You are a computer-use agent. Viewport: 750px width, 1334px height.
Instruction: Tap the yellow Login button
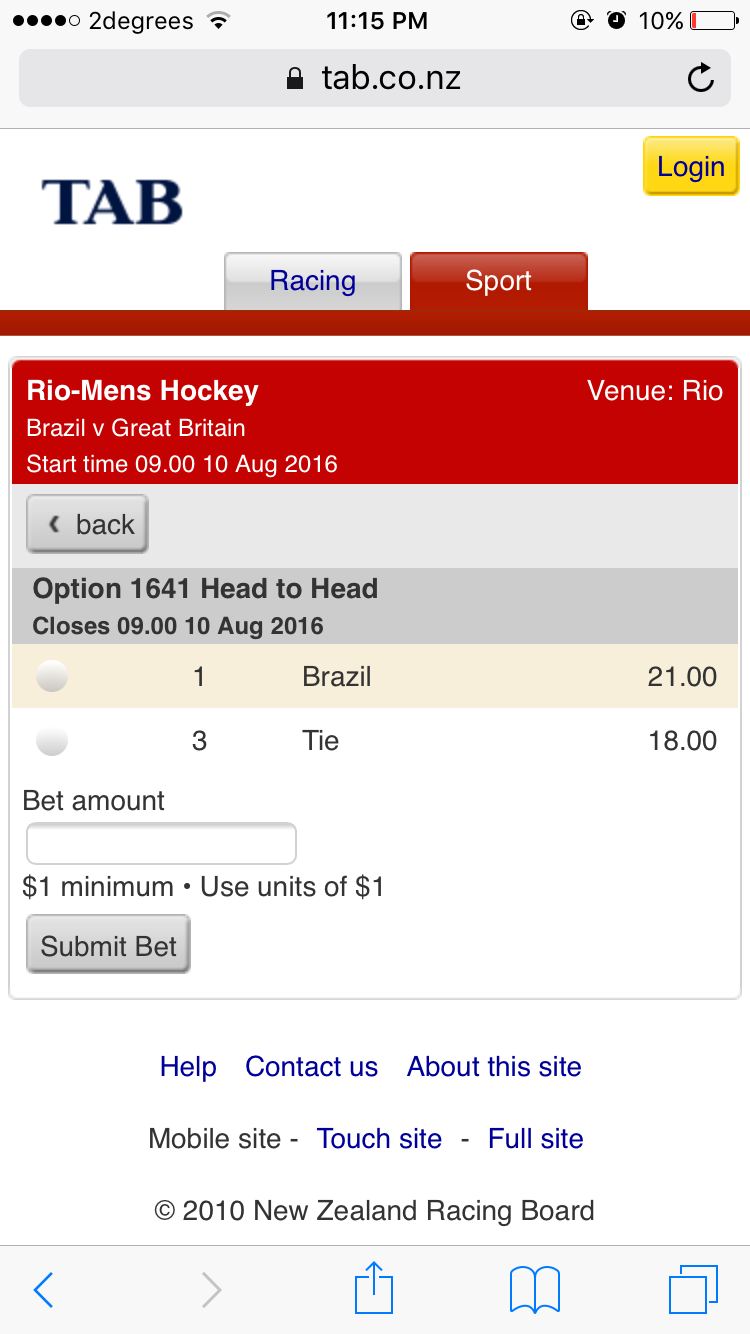click(691, 166)
